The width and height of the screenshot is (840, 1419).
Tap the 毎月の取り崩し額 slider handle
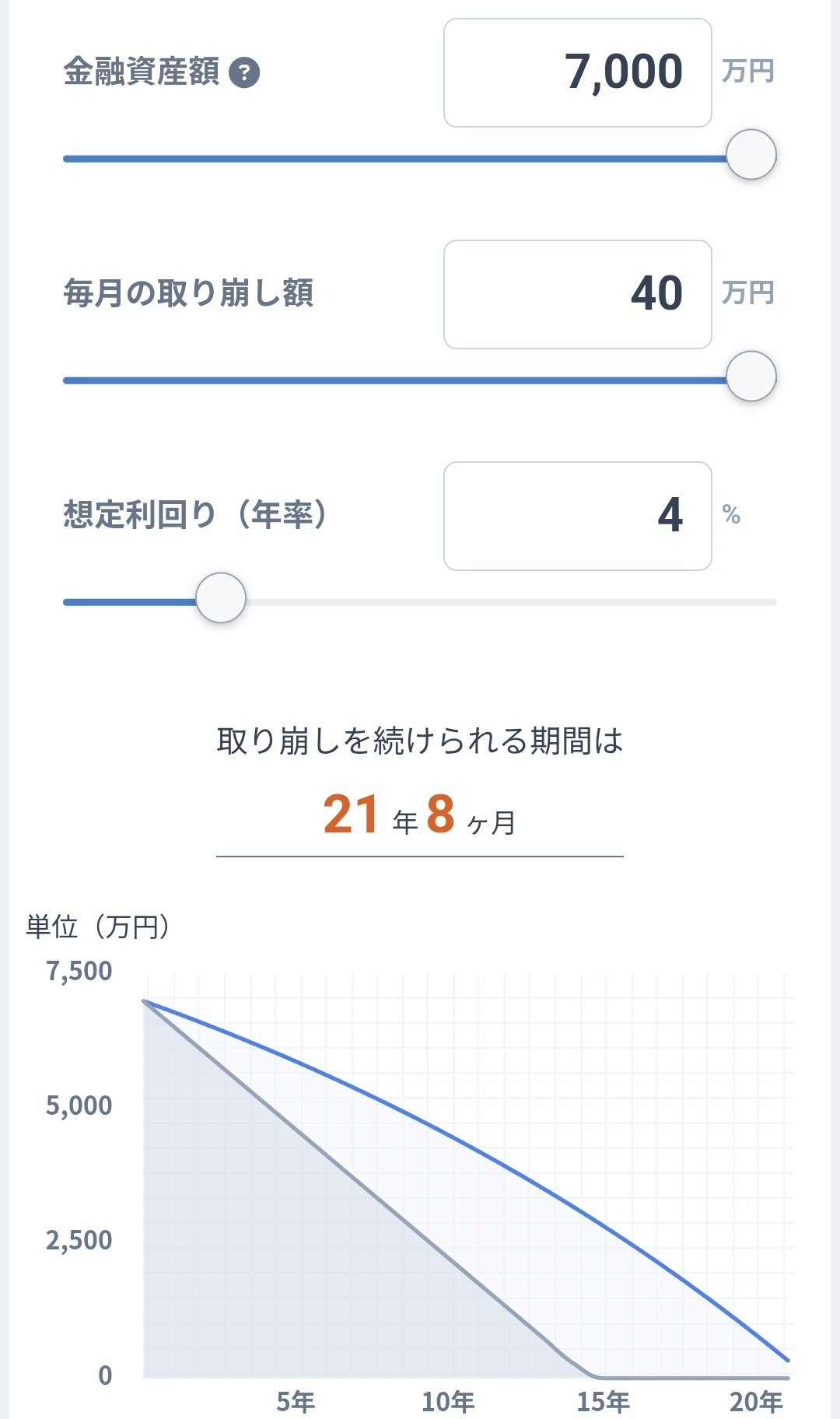[751, 377]
